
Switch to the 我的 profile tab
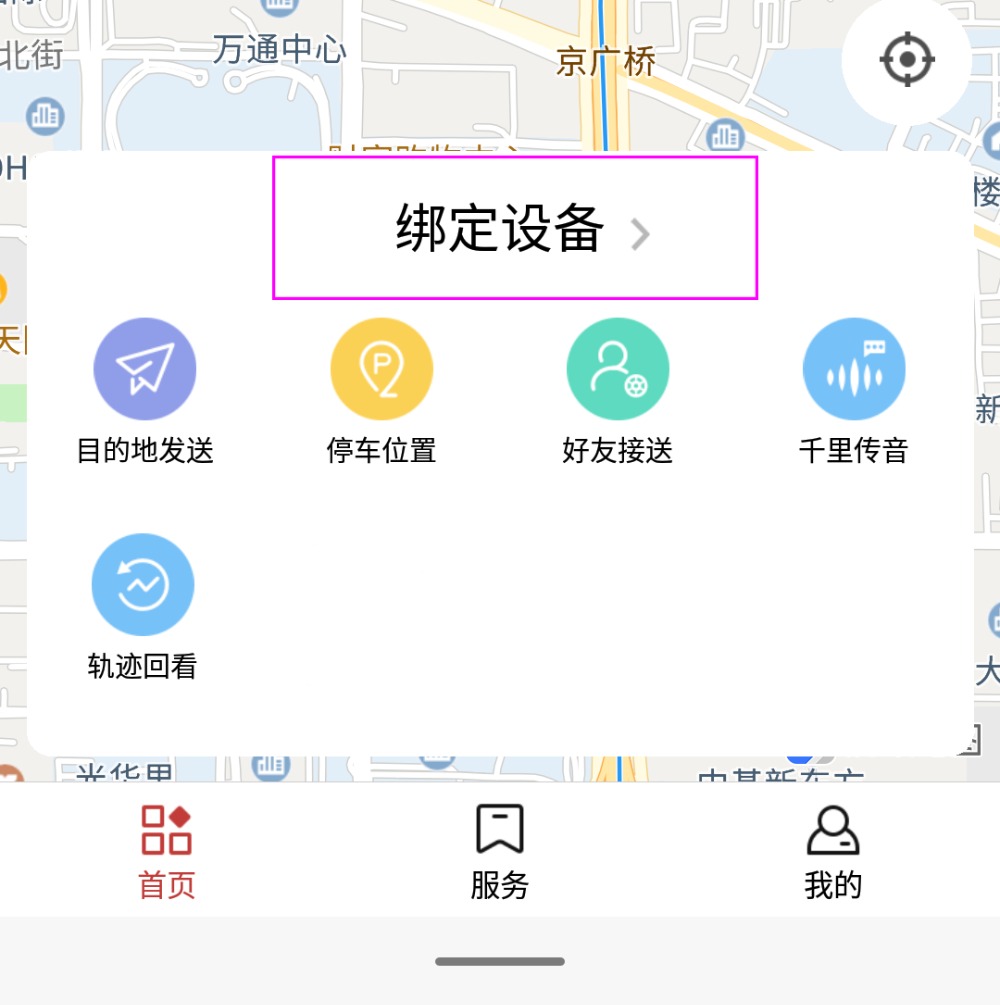coord(832,851)
